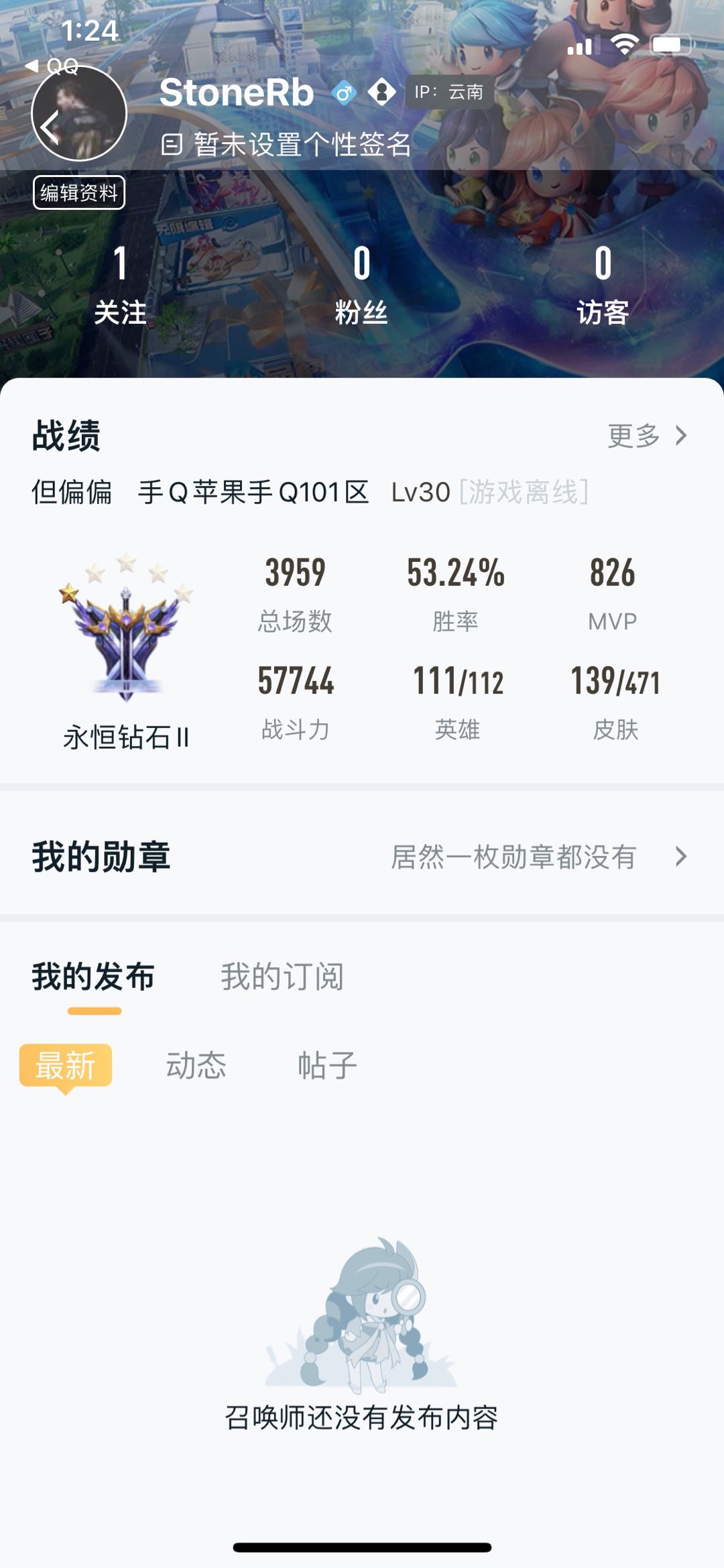Viewport: 724px width, 1568px height.
Task: Go back using the left arrow
Action: click(50, 127)
